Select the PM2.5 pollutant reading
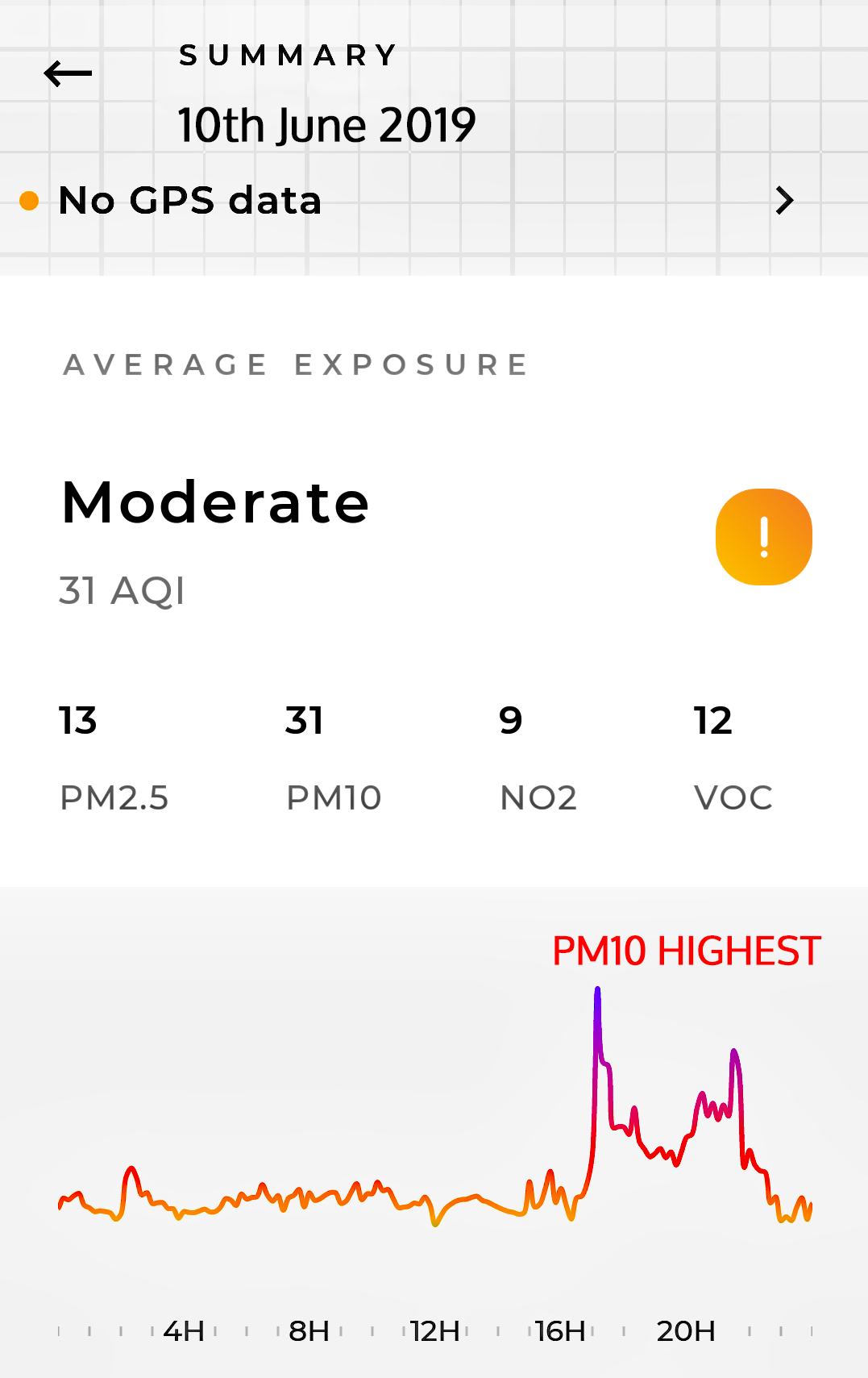Image resolution: width=868 pixels, height=1378 pixels. [114, 757]
